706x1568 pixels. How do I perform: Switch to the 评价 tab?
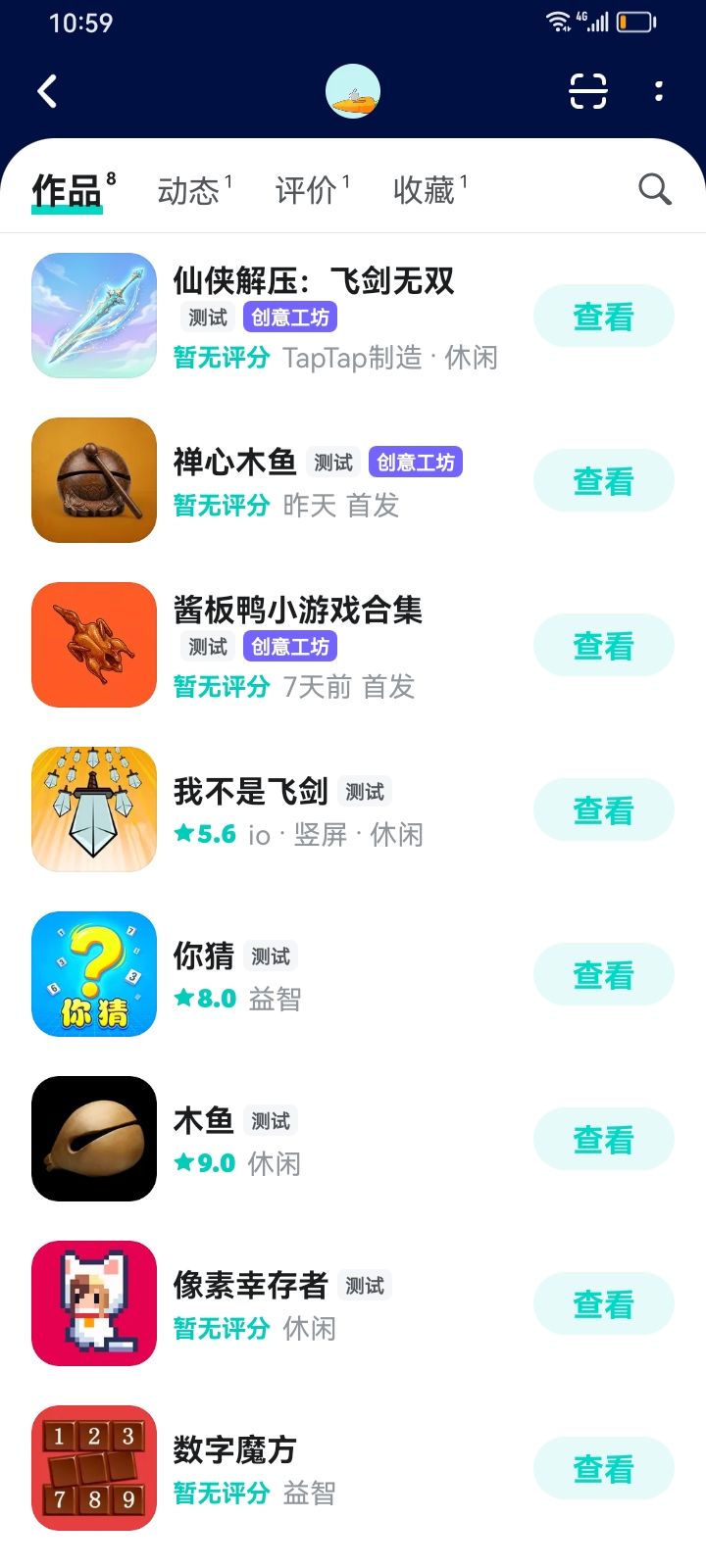307,191
